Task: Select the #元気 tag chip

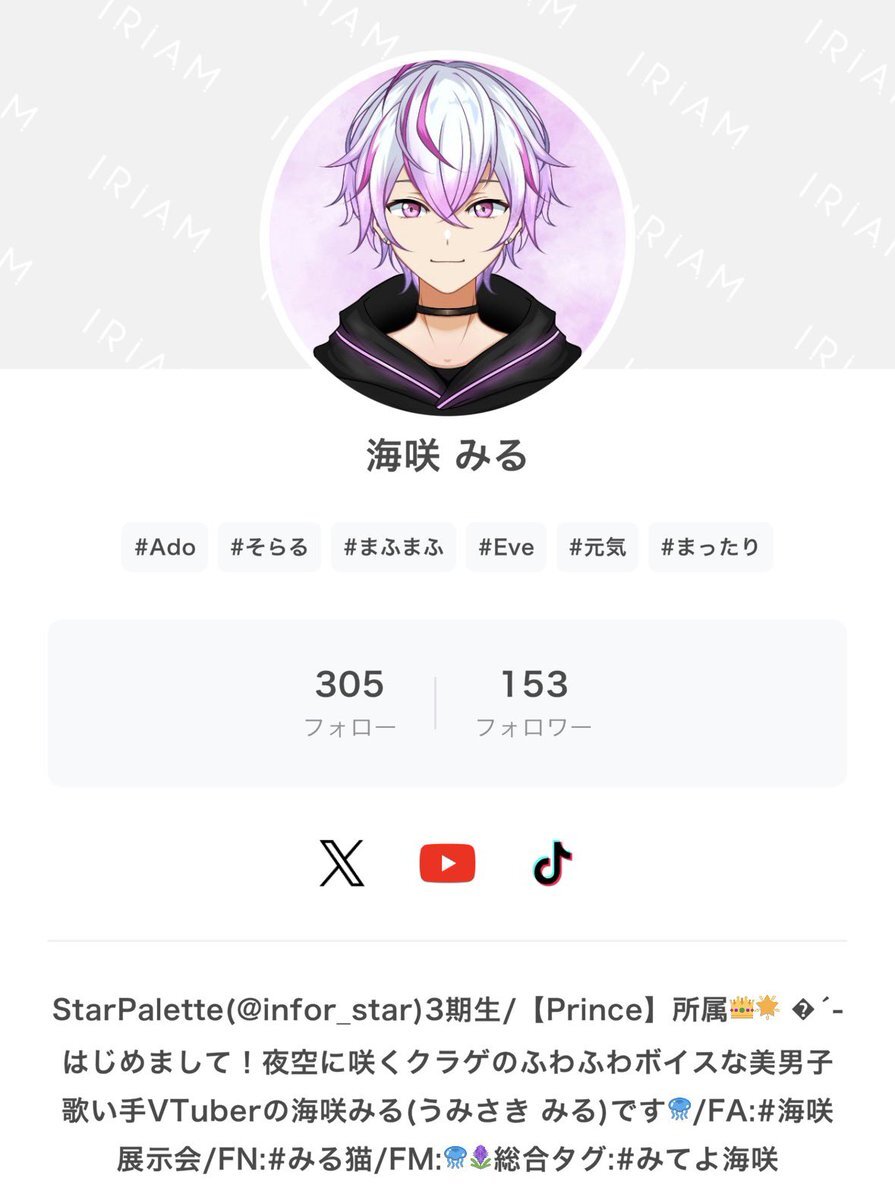Action: [597, 547]
